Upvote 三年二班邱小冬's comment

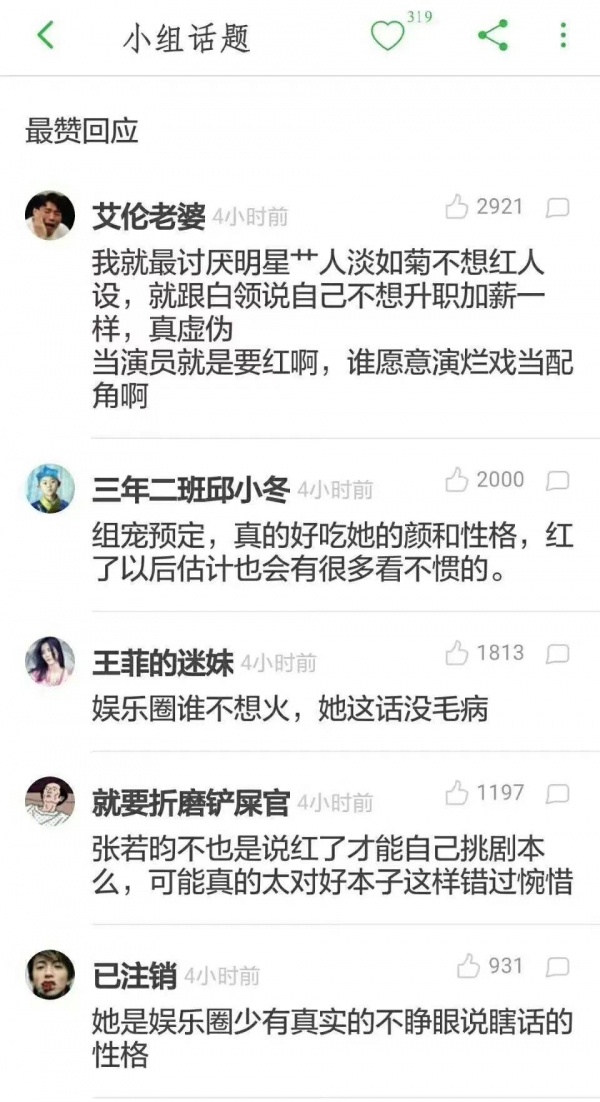458,480
